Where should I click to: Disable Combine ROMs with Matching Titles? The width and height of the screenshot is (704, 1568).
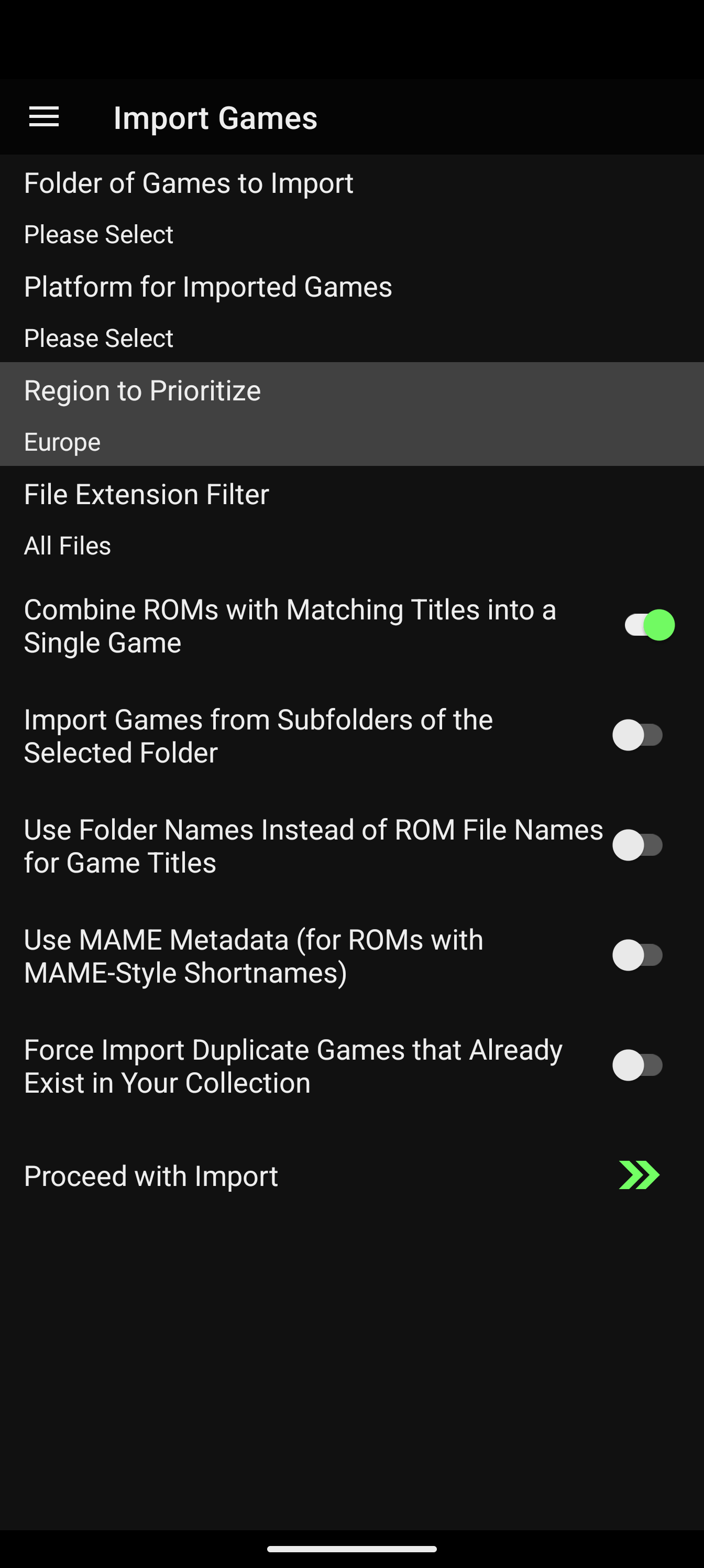point(649,625)
